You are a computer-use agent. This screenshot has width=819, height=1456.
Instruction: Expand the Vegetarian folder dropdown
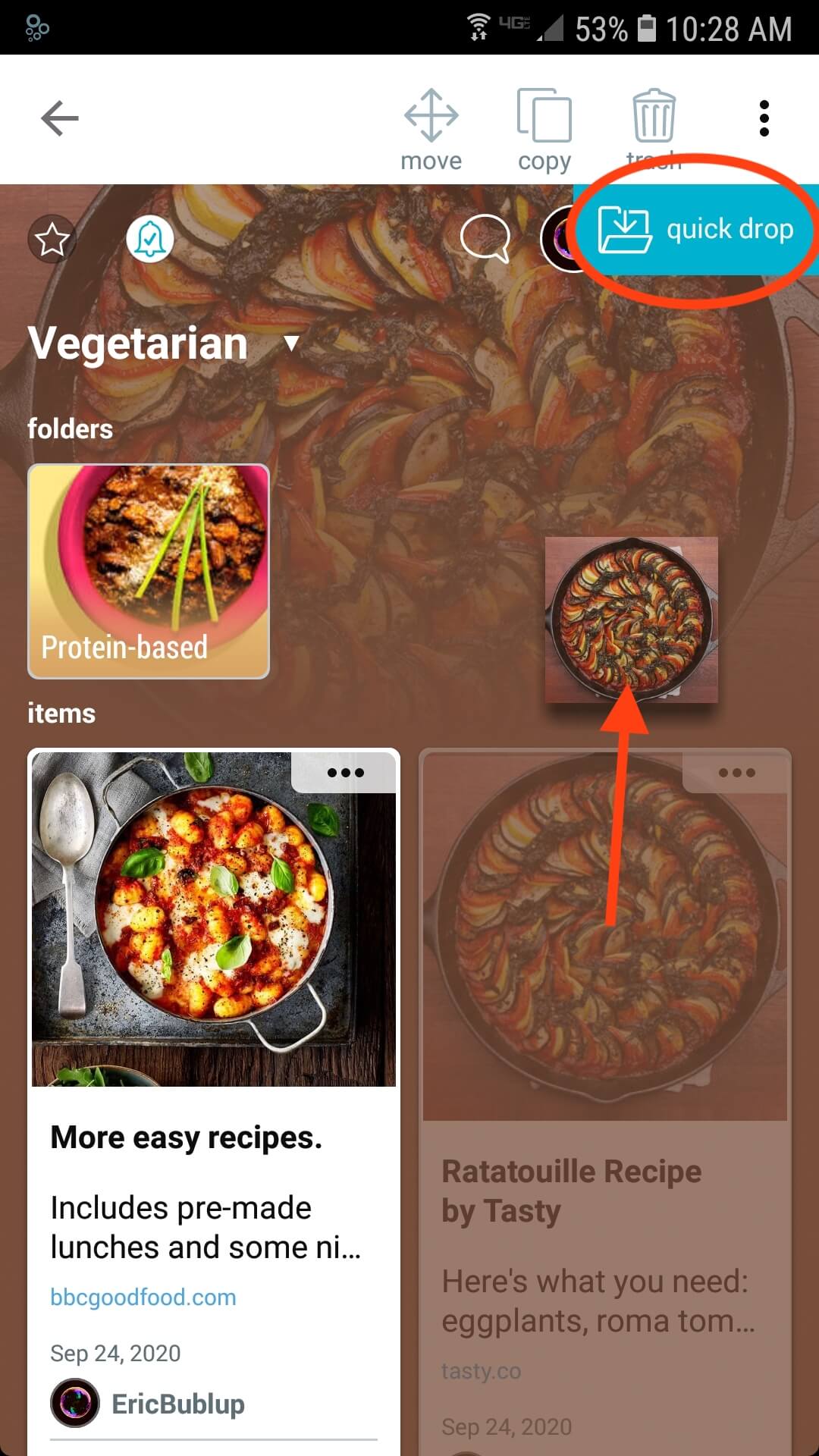291,344
